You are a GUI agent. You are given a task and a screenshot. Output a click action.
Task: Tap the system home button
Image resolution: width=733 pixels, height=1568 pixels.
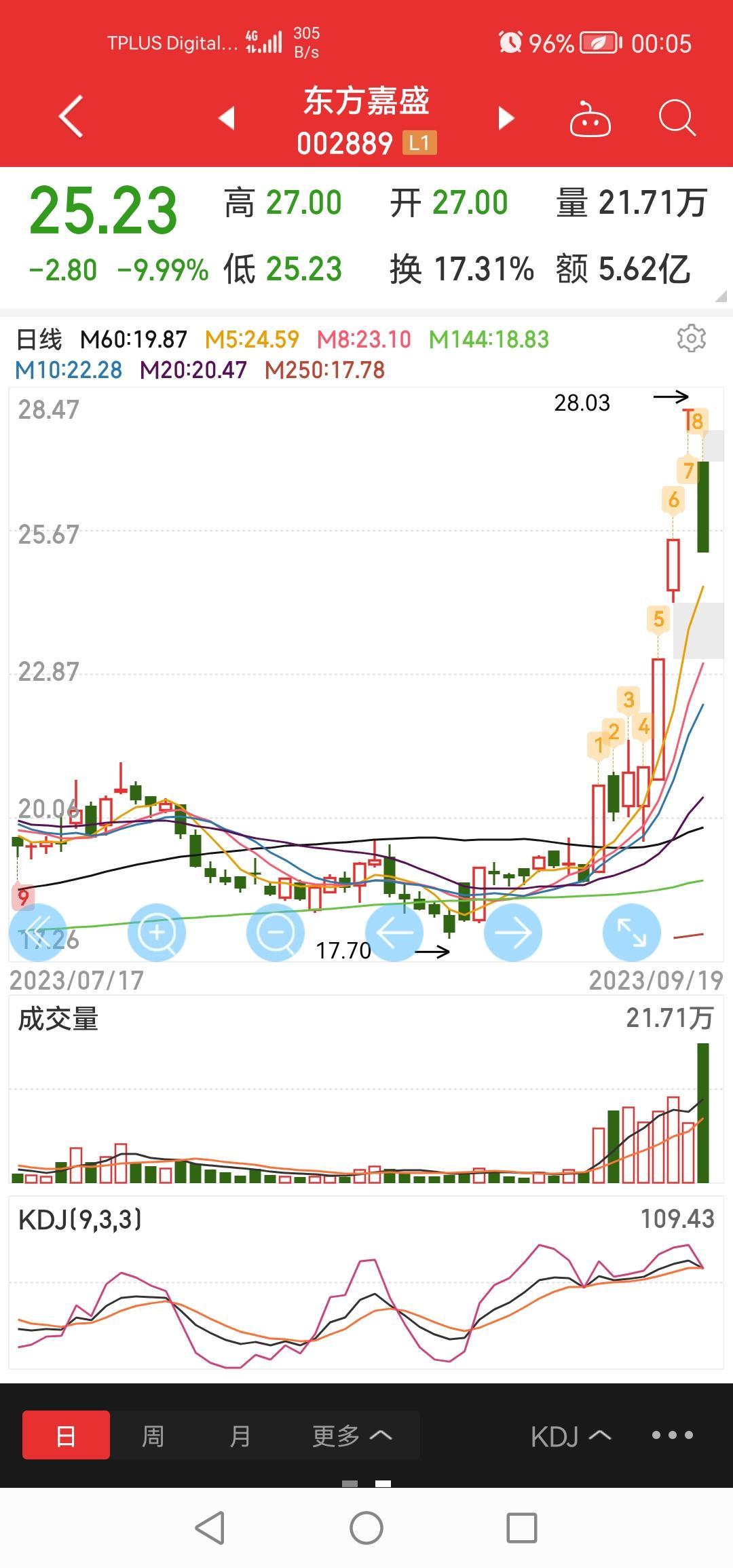(366, 1528)
